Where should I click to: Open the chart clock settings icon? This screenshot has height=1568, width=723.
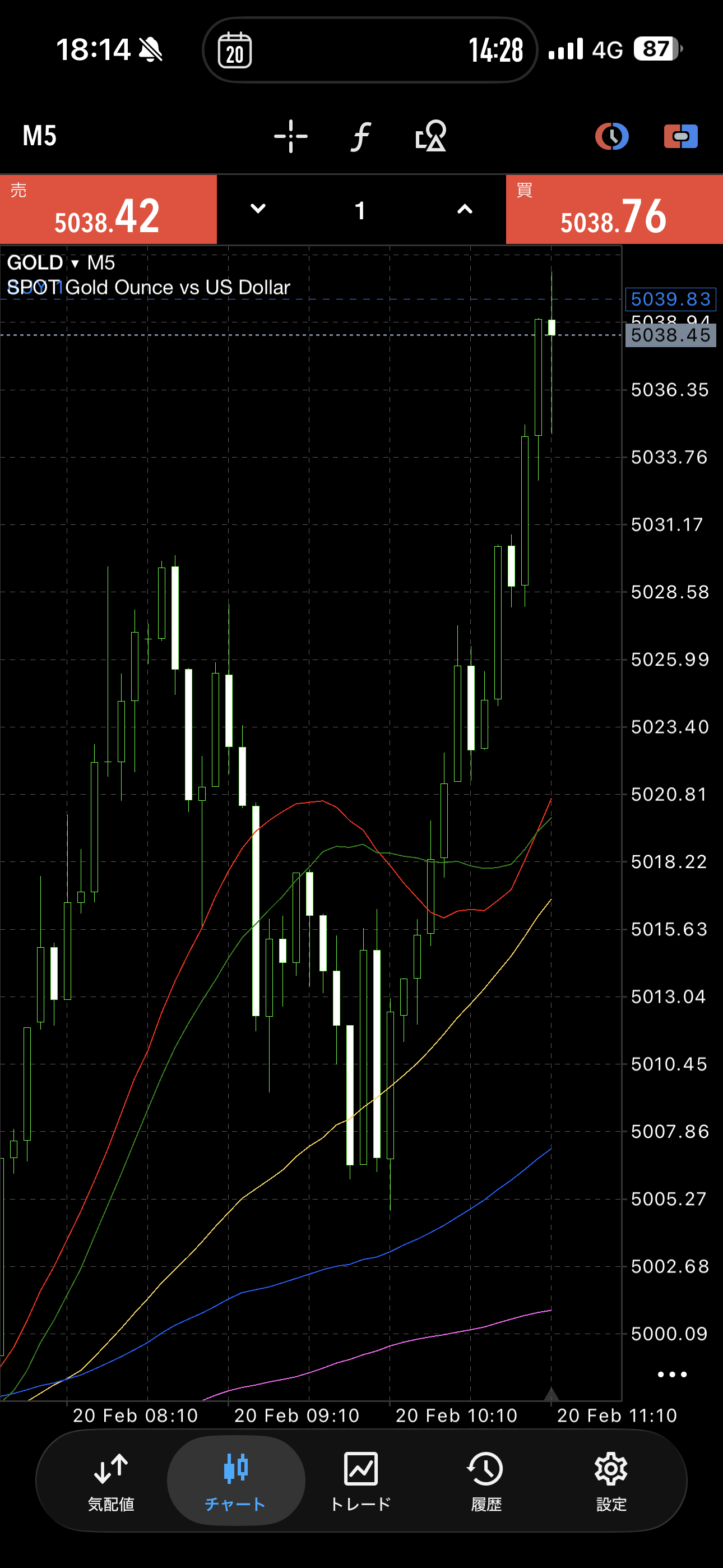(611, 136)
